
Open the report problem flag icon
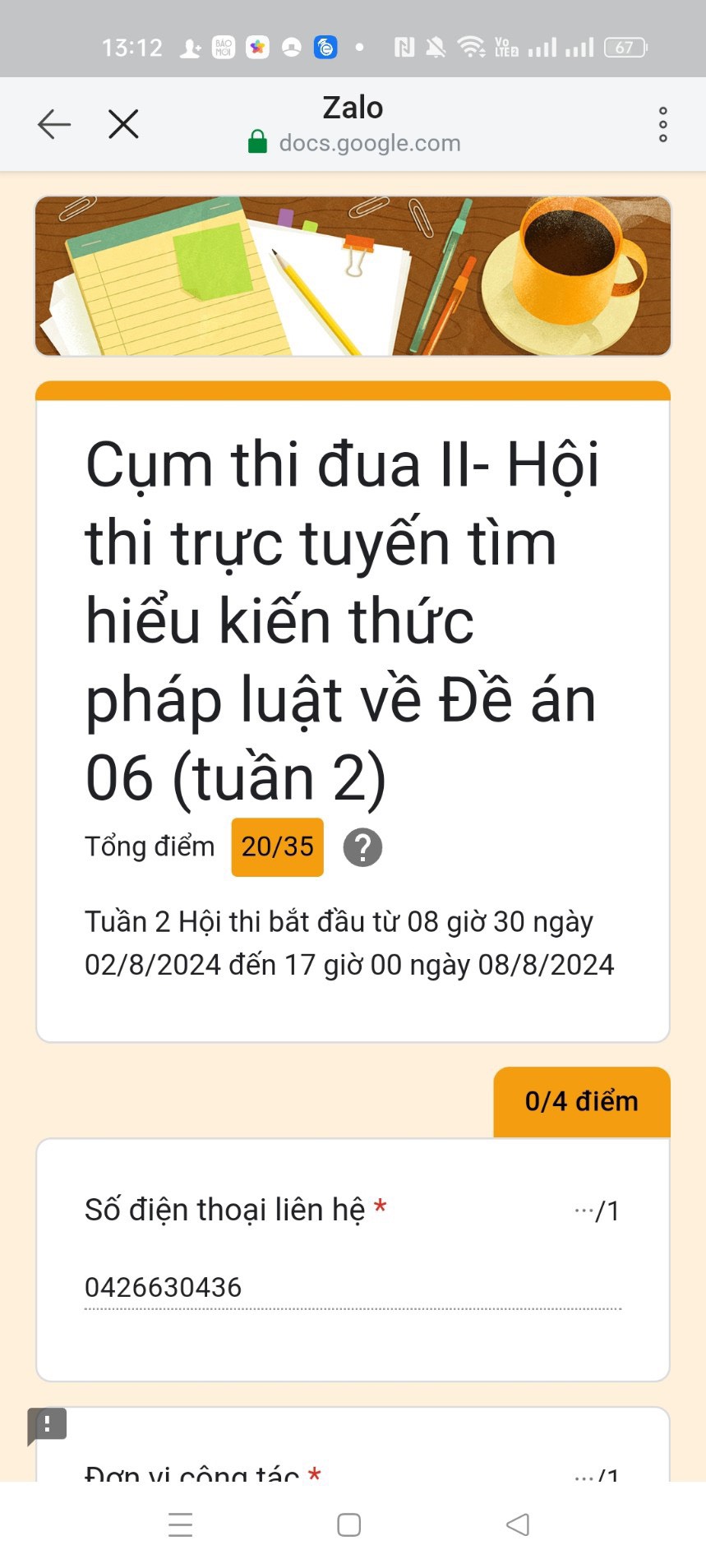(x=47, y=1426)
